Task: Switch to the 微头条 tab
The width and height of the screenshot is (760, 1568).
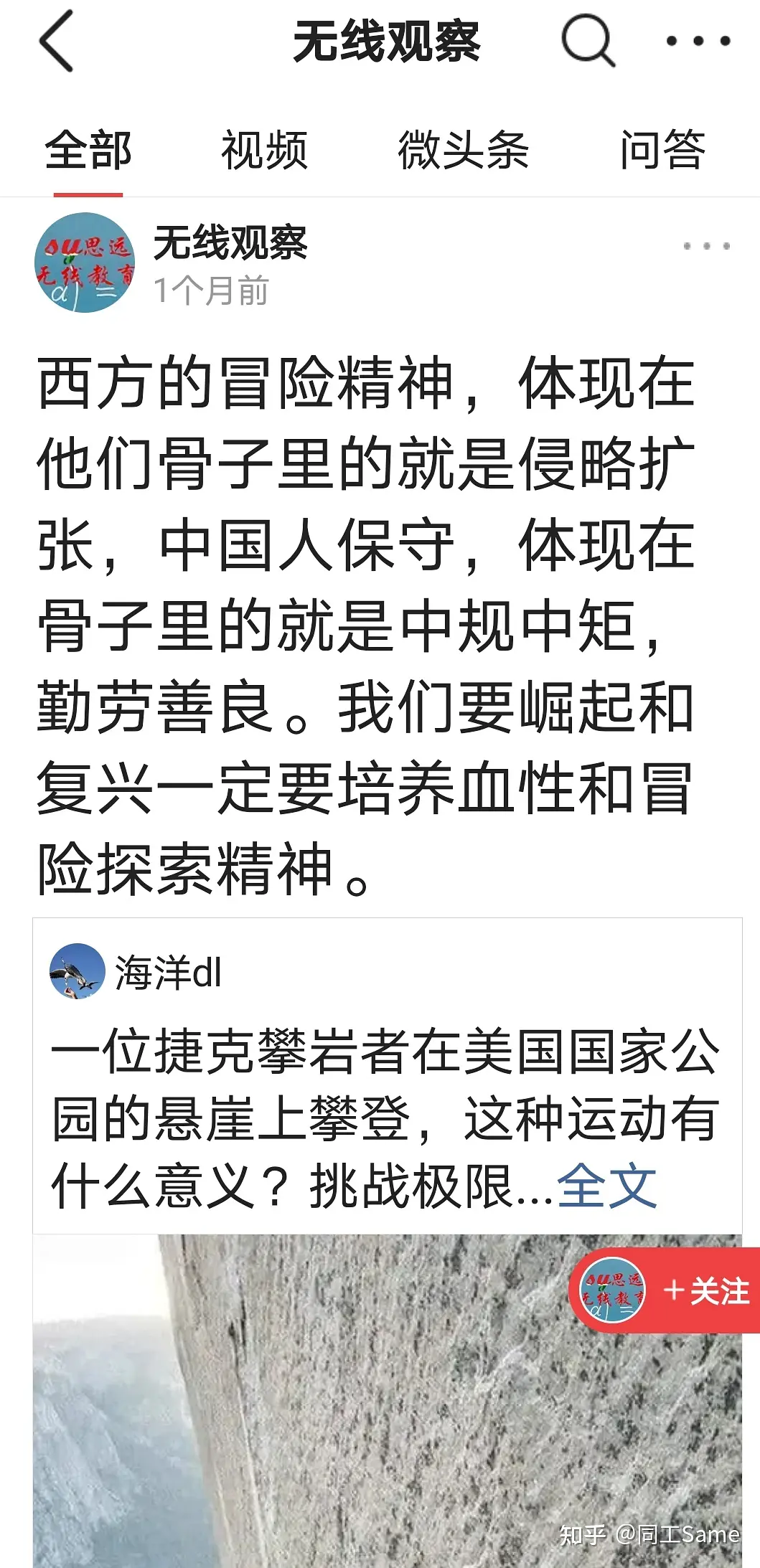Action: pos(463,151)
